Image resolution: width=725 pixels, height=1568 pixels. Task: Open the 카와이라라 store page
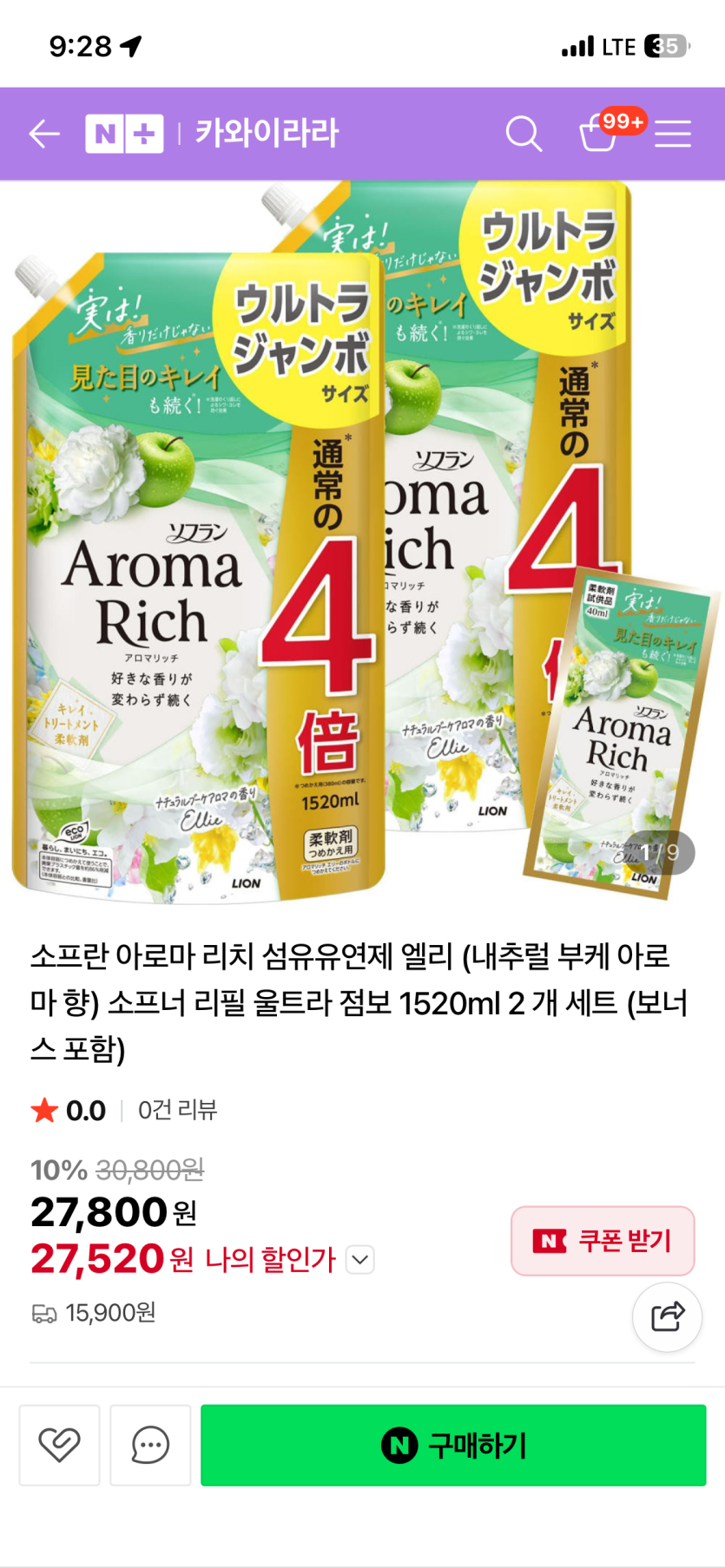[x=267, y=134]
